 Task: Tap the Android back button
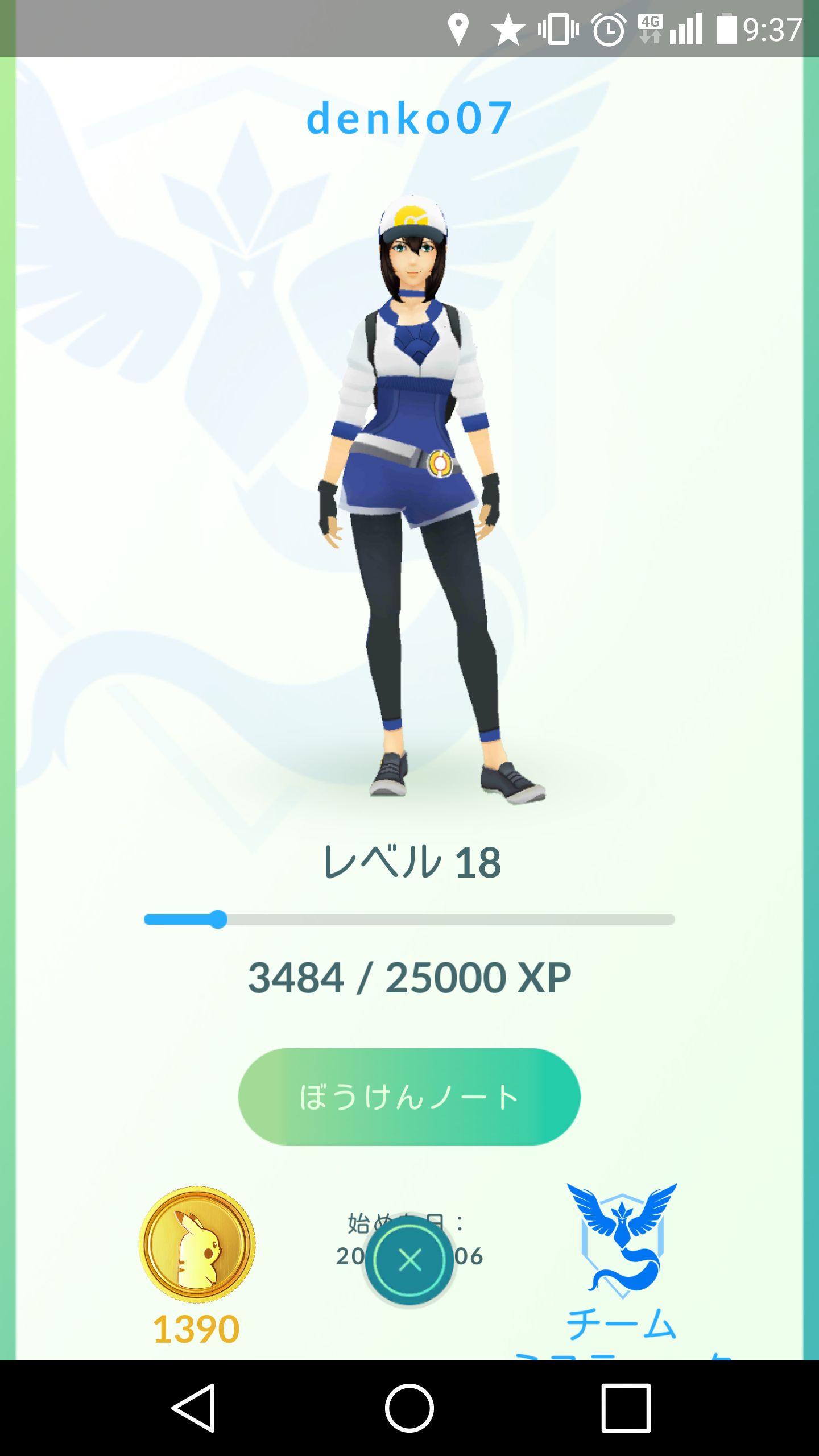[x=193, y=1408]
